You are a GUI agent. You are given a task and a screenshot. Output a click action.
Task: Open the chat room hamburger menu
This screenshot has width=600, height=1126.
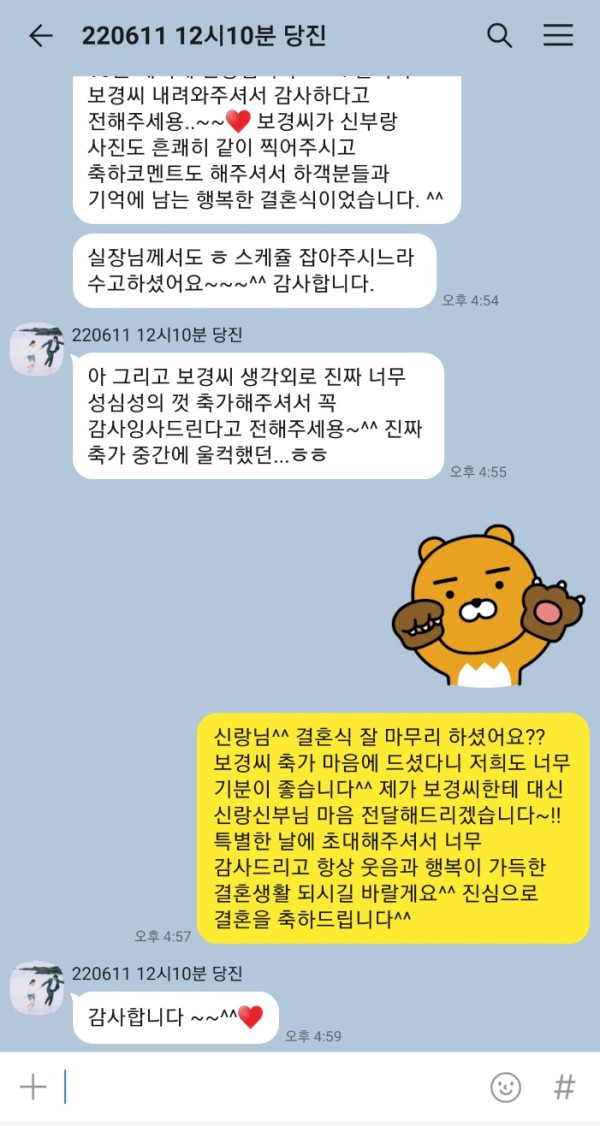[558, 37]
